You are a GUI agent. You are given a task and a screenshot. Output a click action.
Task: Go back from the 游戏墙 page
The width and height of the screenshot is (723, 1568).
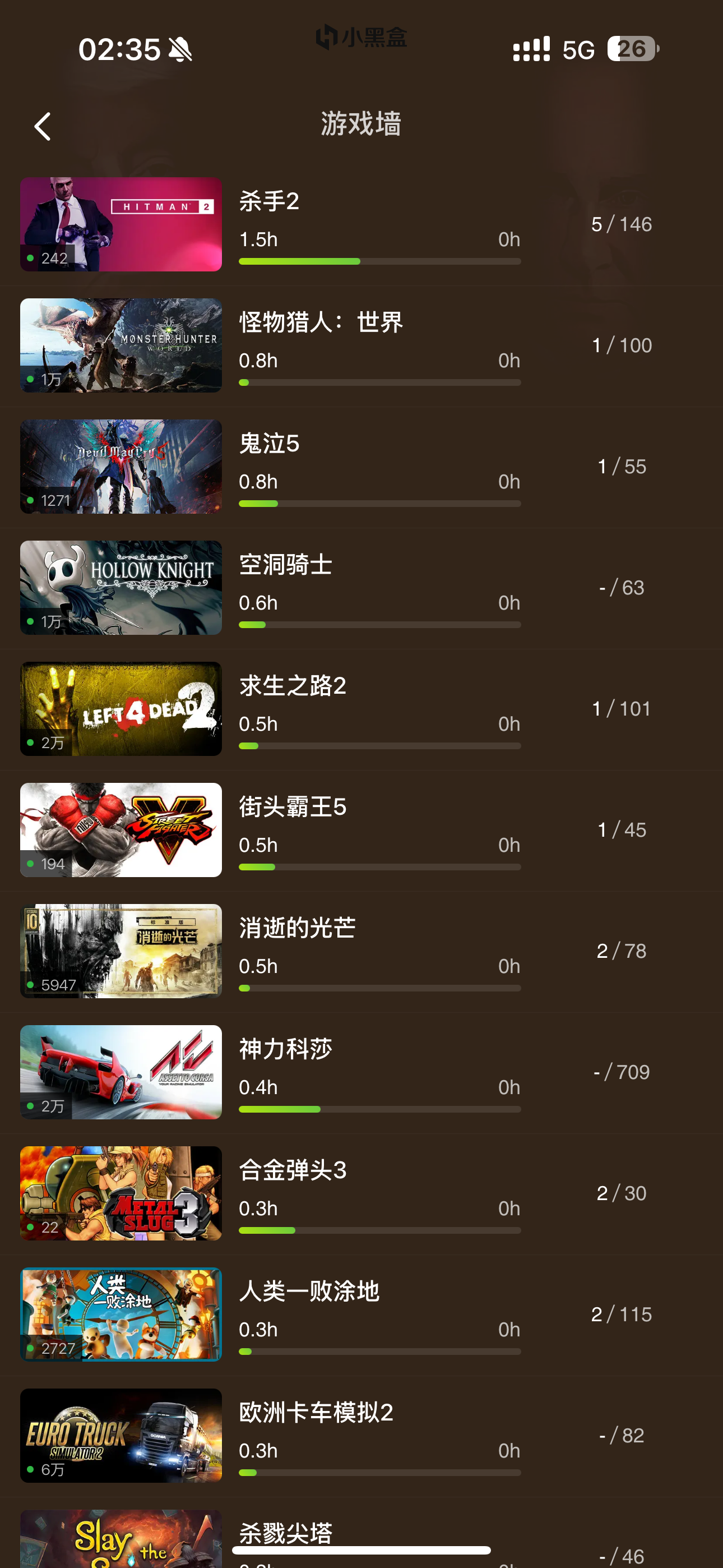point(43,127)
